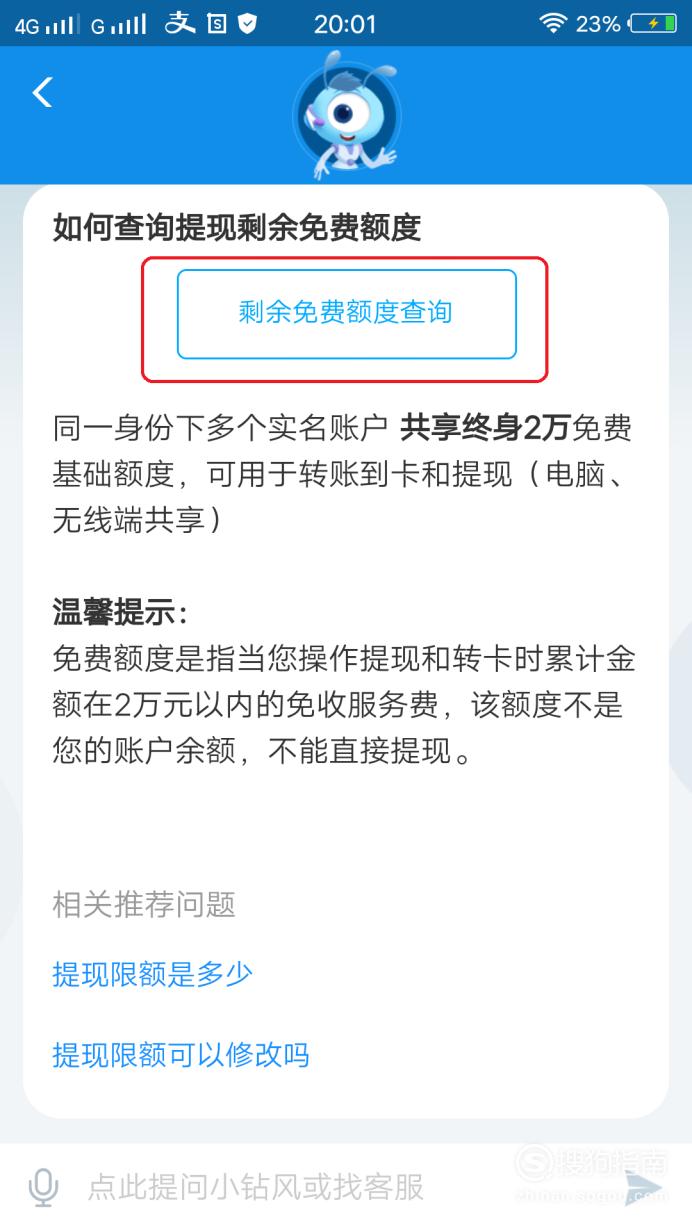
Task: Tap the send arrow icon
Action: pos(643,1188)
